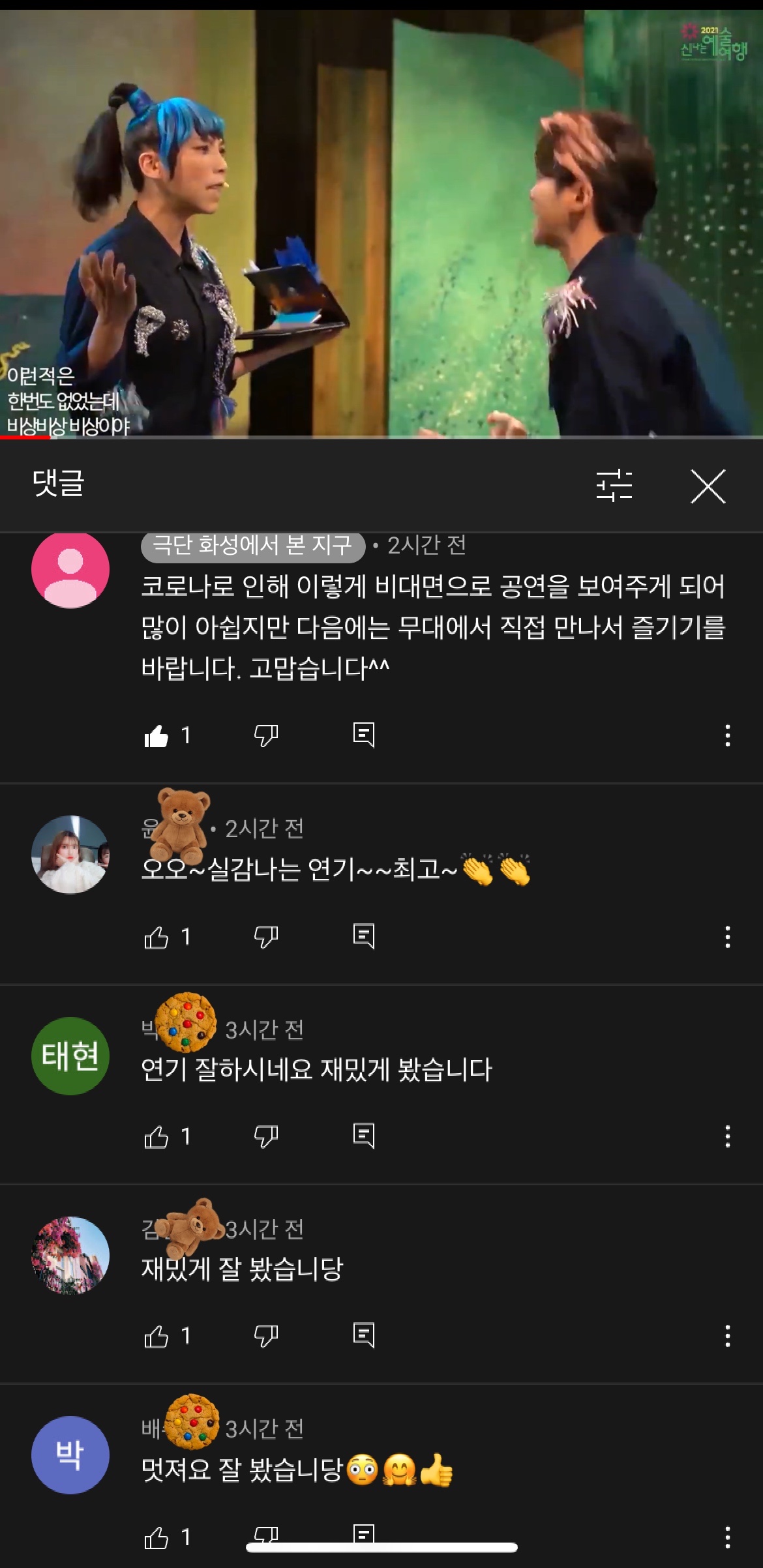Open comment sort options

[614, 486]
